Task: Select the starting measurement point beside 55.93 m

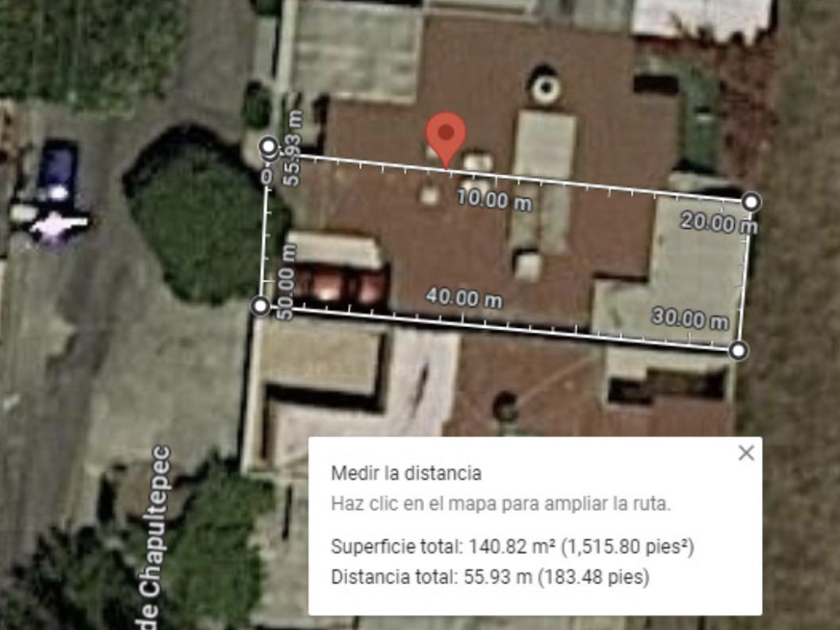Action: 268,148
